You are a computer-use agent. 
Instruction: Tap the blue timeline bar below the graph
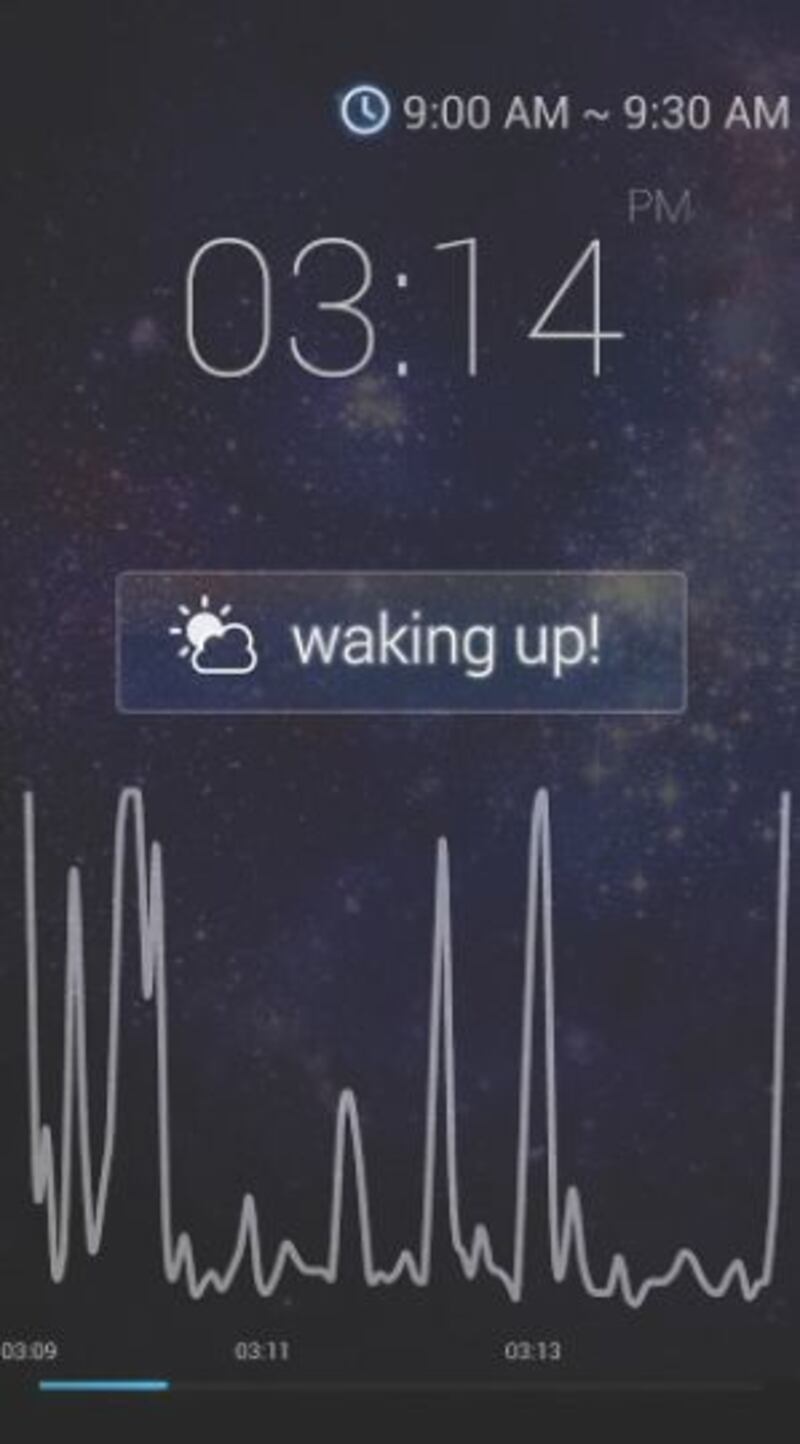[x=104, y=1385]
